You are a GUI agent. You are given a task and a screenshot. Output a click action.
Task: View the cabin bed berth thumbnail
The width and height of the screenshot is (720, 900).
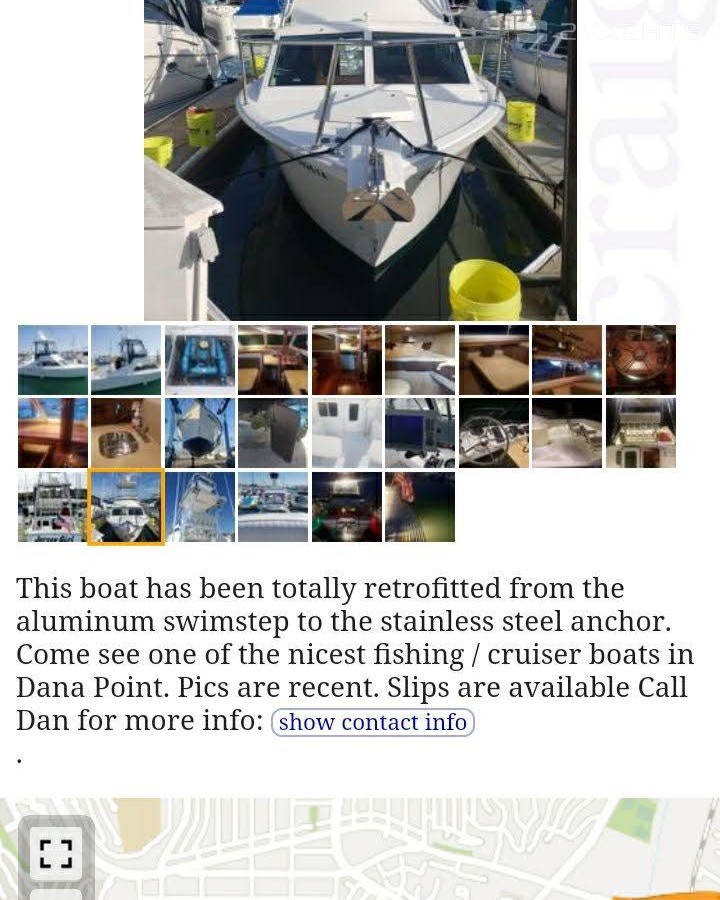[x=420, y=360]
